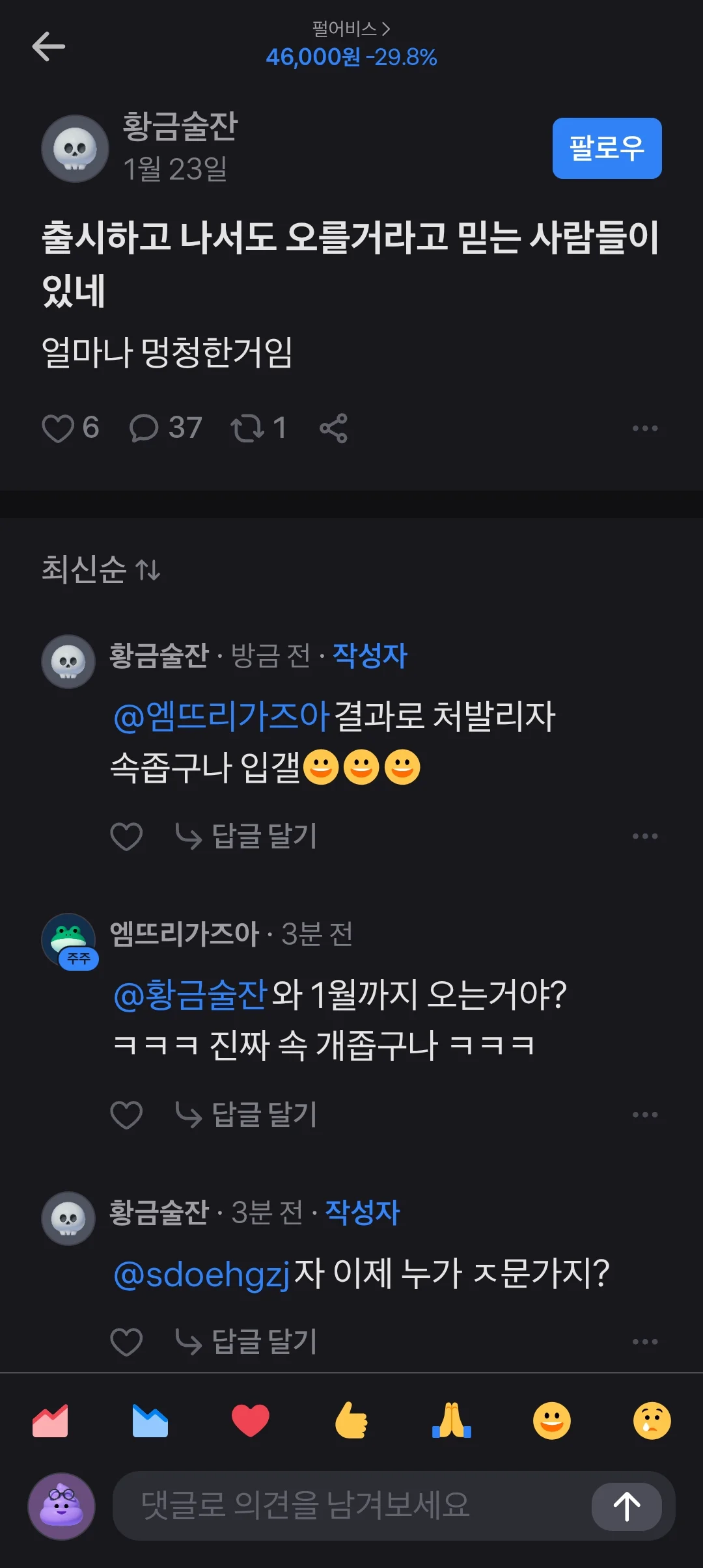Repost the main post

247,428
